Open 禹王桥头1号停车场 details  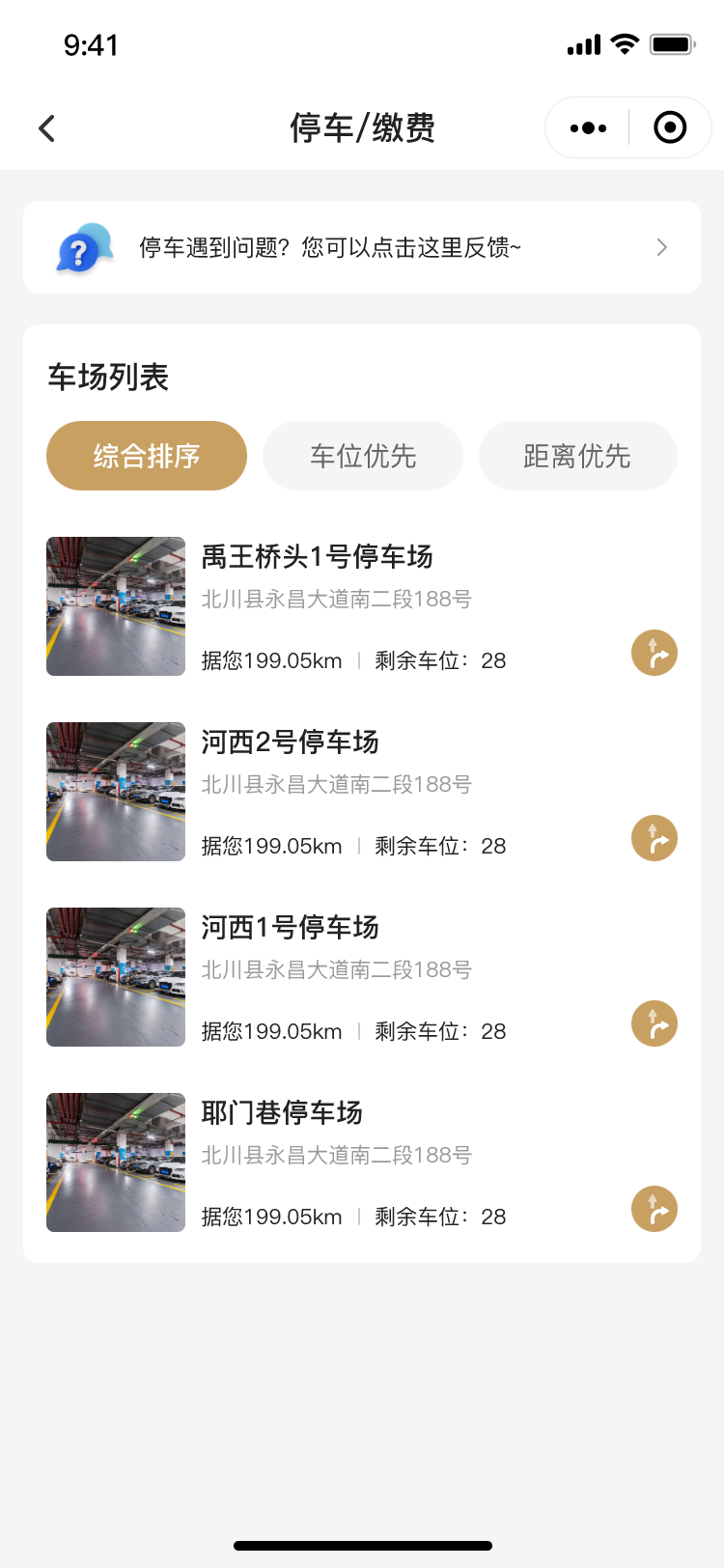coord(317,557)
